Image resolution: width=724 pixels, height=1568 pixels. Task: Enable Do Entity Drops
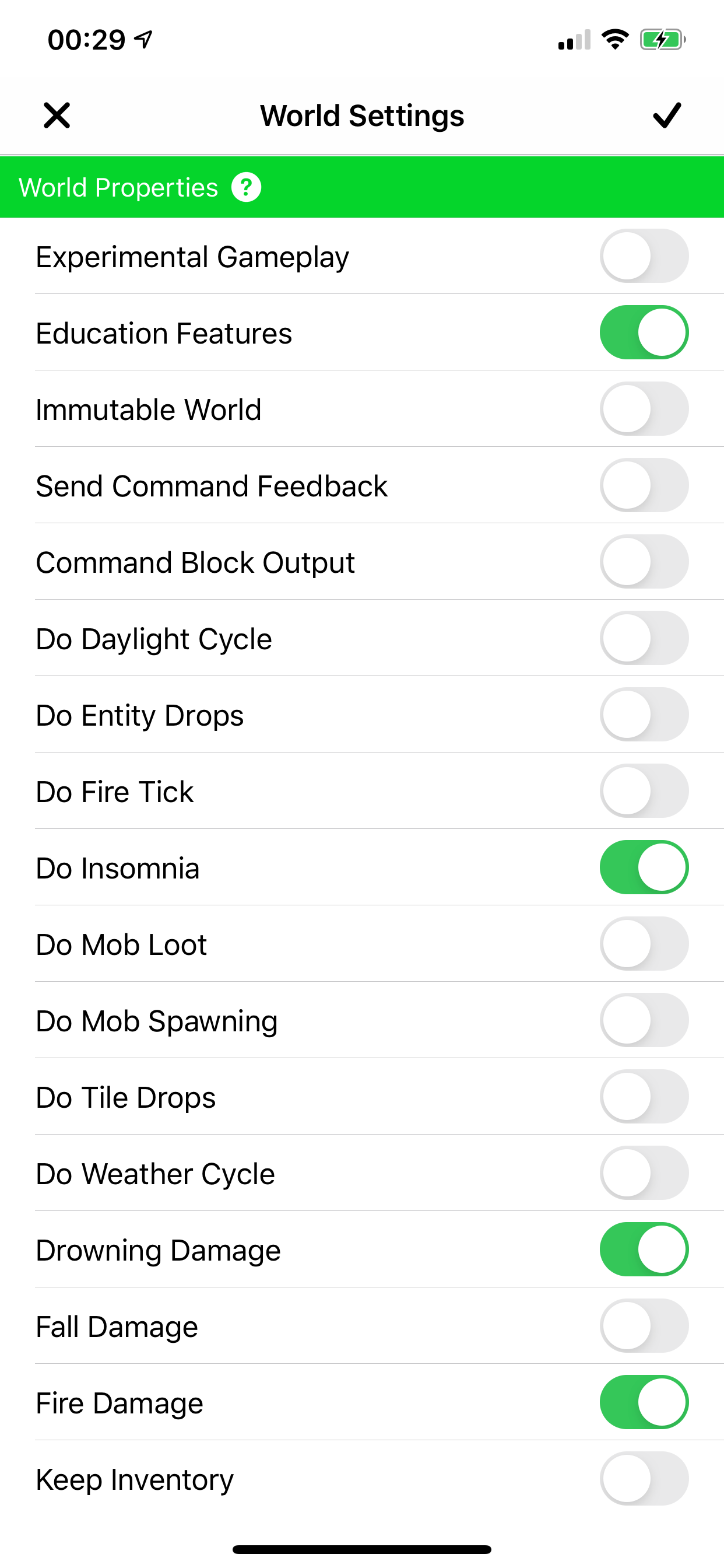click(644, 715)
